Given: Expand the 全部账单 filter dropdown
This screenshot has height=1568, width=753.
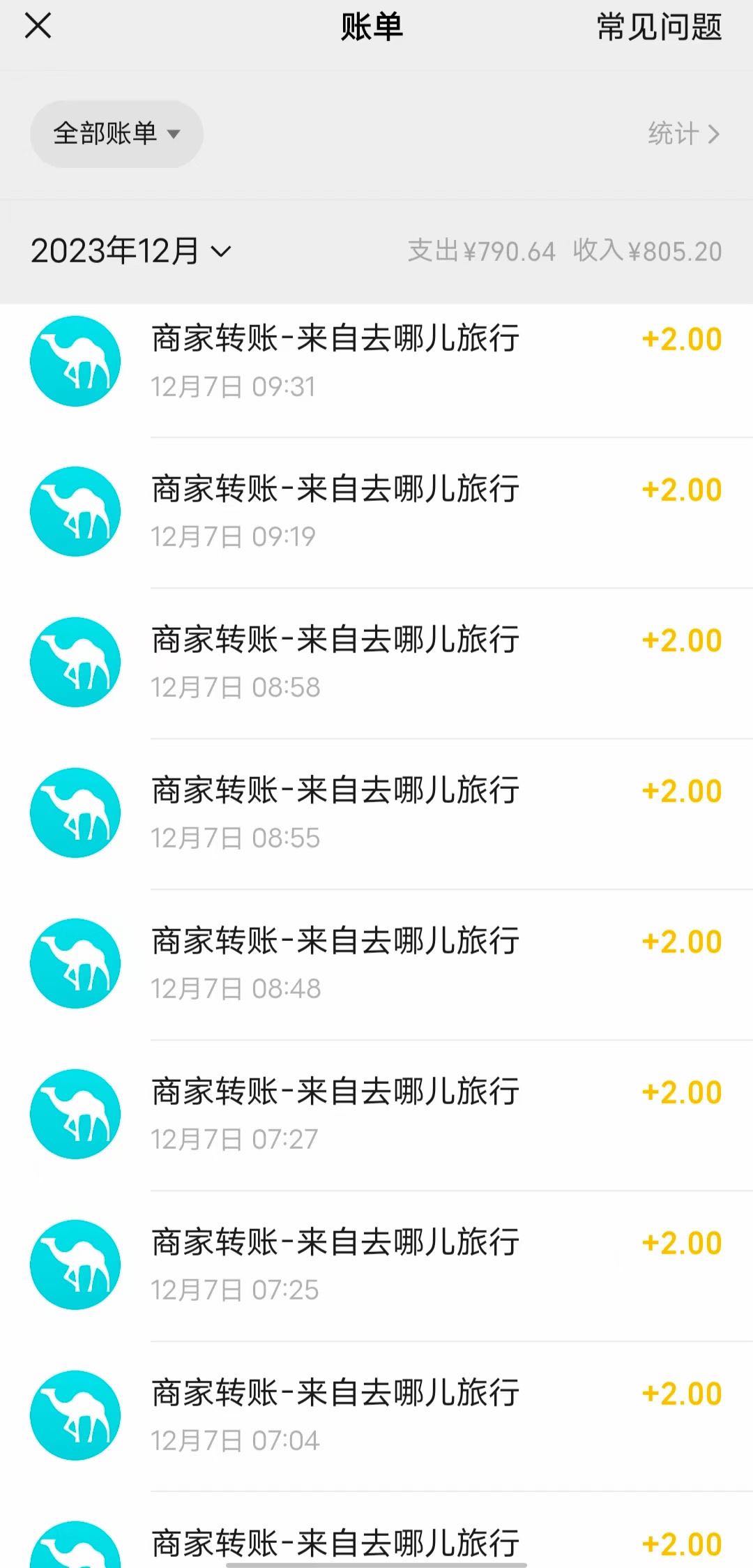Looking at the screenshot, I should pyautogui.click(x=116, y=134).
